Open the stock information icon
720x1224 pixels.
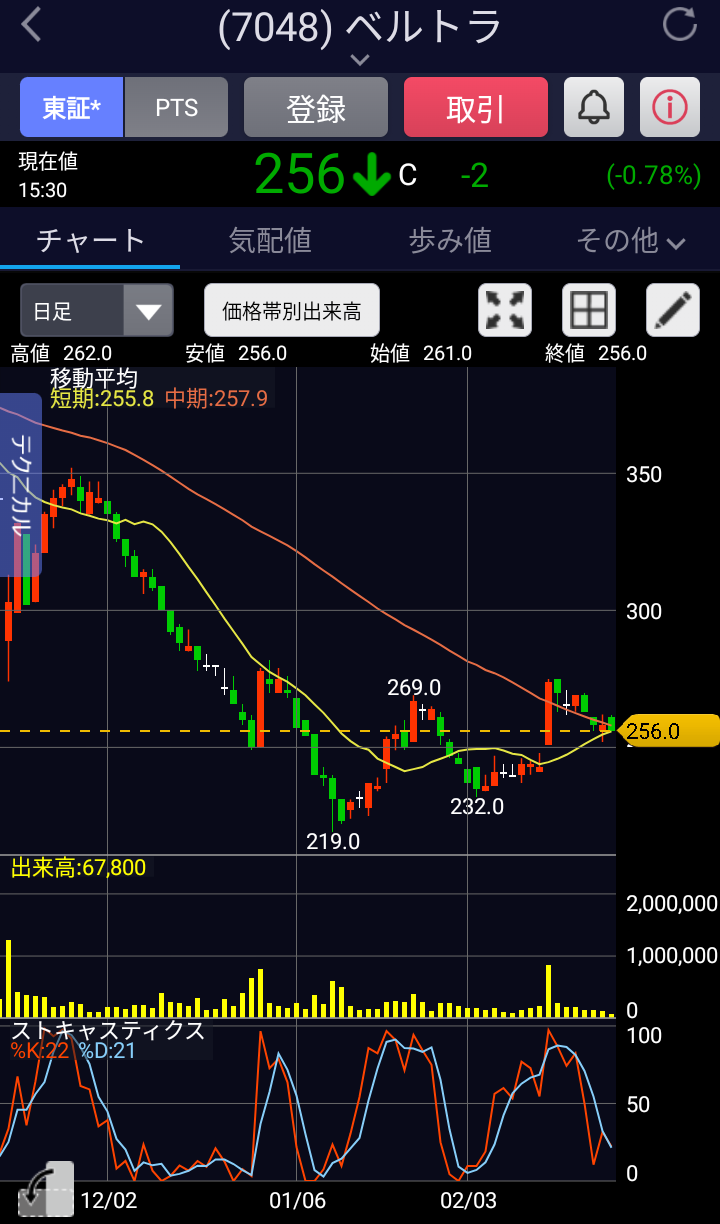tap(670, 107)
